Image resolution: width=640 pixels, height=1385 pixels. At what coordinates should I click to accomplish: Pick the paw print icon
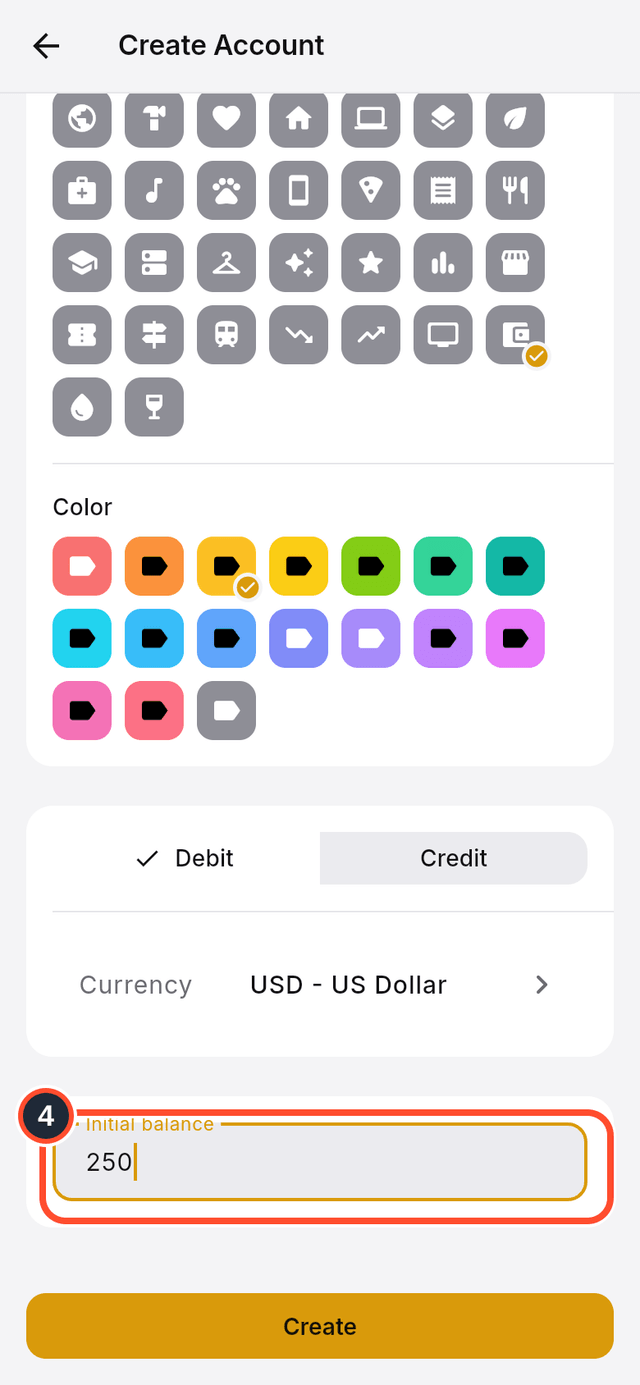(x=226, y=190)
